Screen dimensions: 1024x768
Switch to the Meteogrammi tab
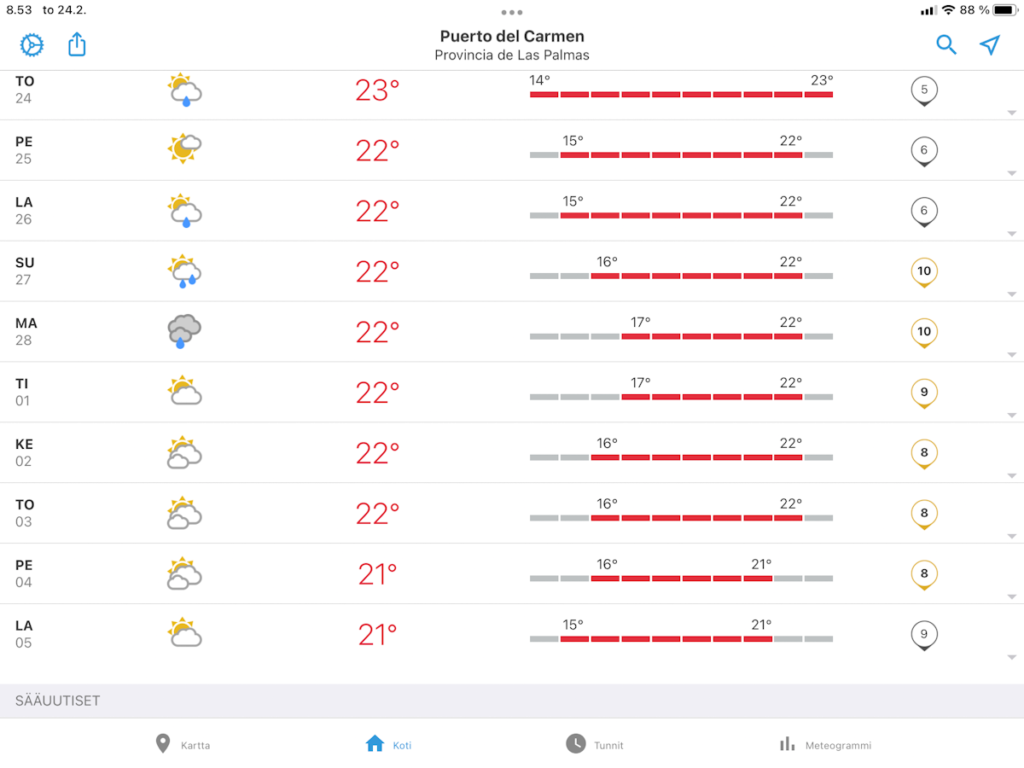pyautogui.click(x=825, y=744)
